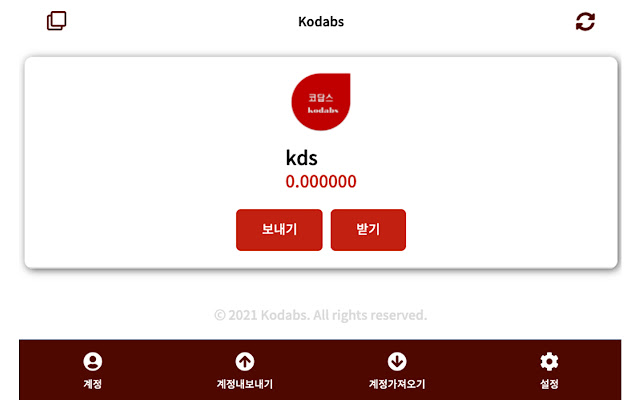Go to the 계정가져오기 tab
Image resolution: width=640 pixels, height=400 pixels.
(397, 370)
